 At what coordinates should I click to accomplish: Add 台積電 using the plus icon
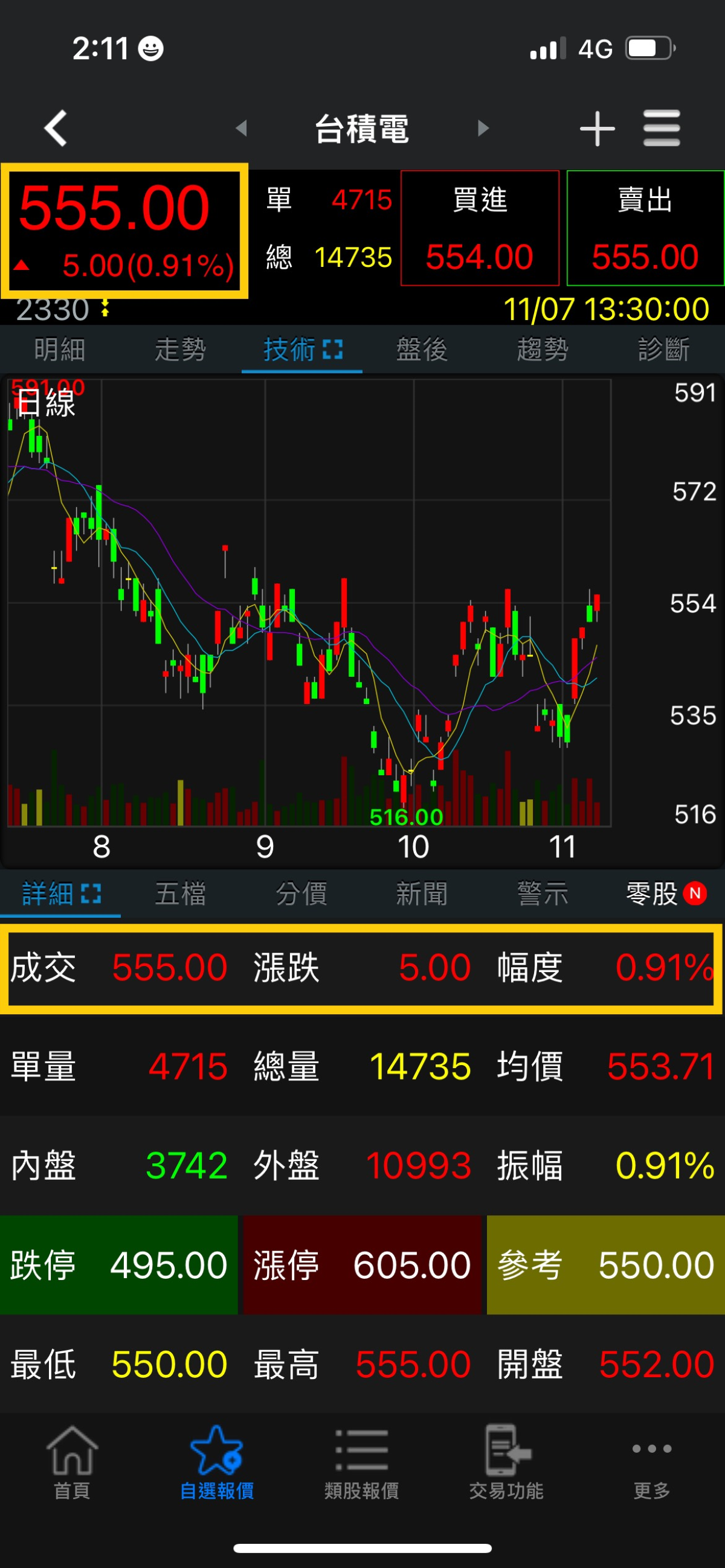597,129
